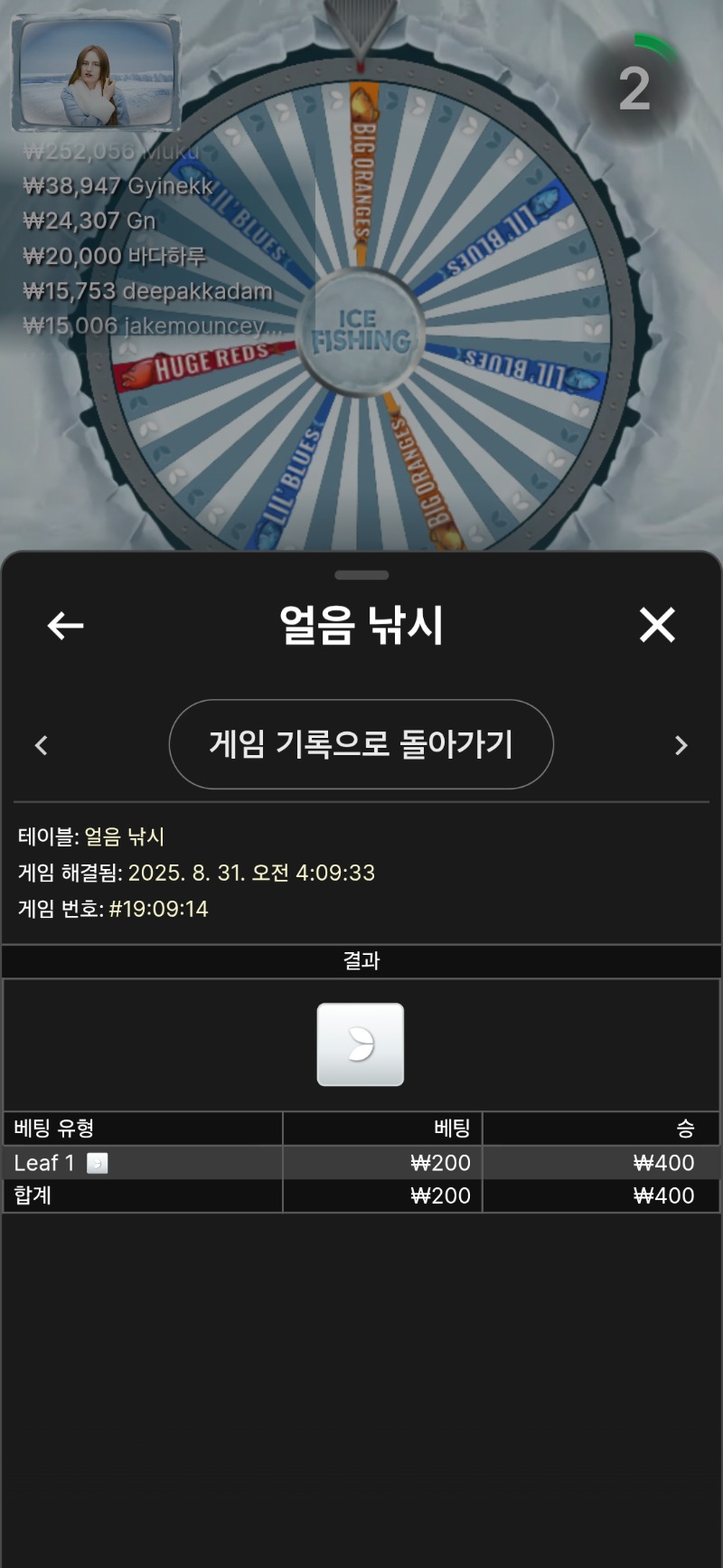Show the previous game record
Viewport: 723px width, 1568px height.
pos(41,745)
